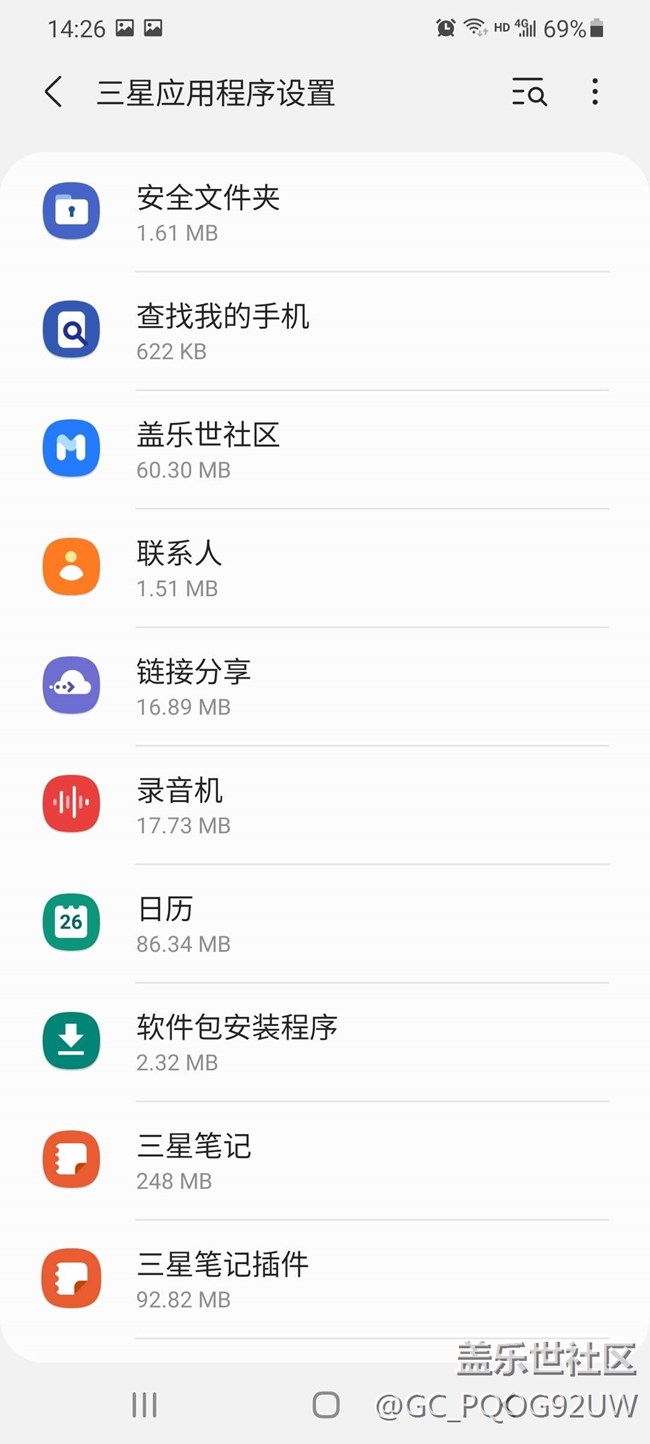Image resolution: width=650 pixels, height=1444 pixels.
Task: Open 安全文件夹 settings
Action: click(325, 212)
